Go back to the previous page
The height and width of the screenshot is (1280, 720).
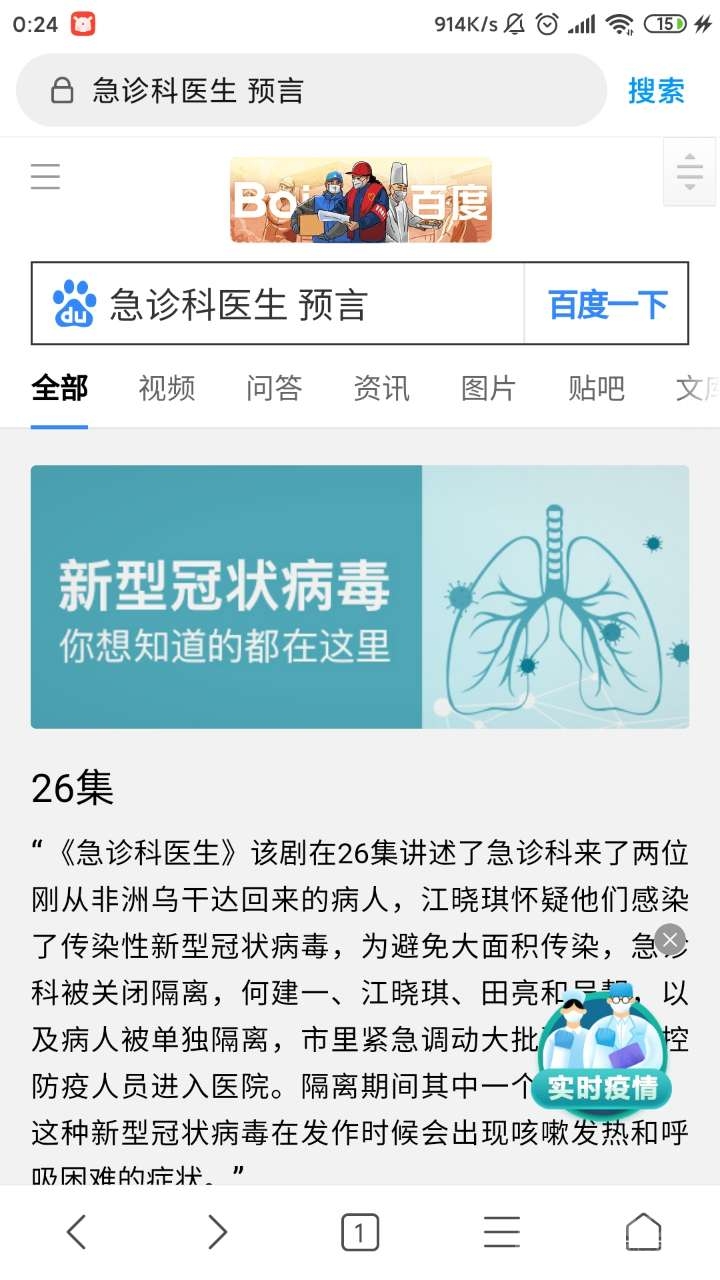coord(76,1232)
